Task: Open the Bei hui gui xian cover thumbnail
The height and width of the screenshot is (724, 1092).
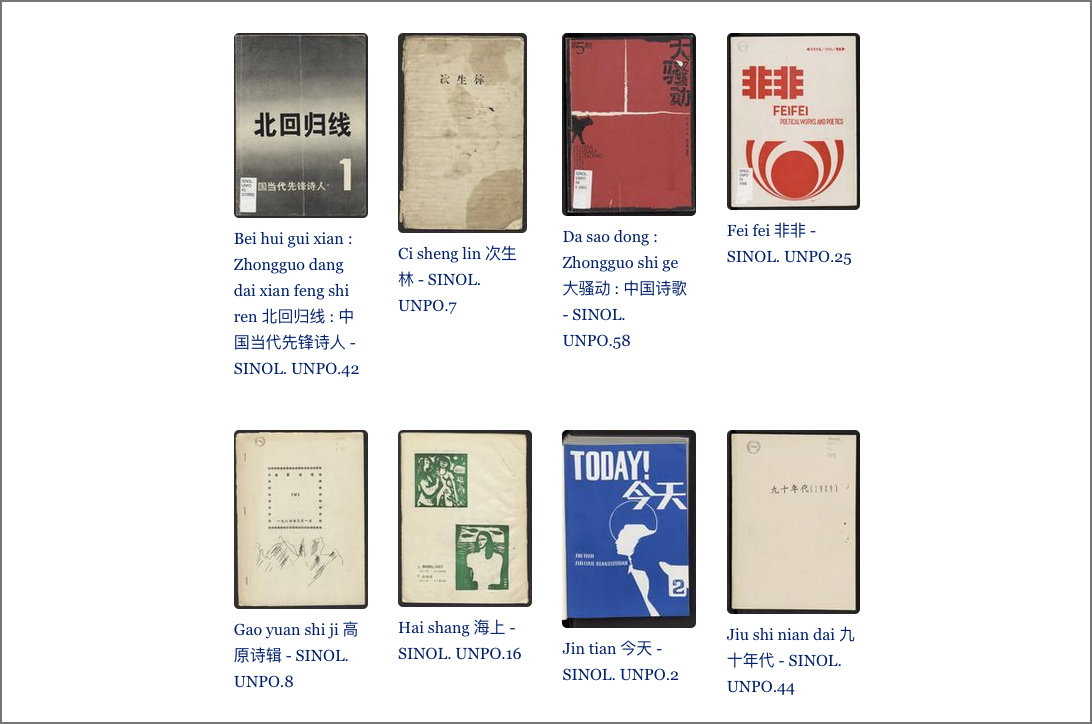Action: coord(300,125)
